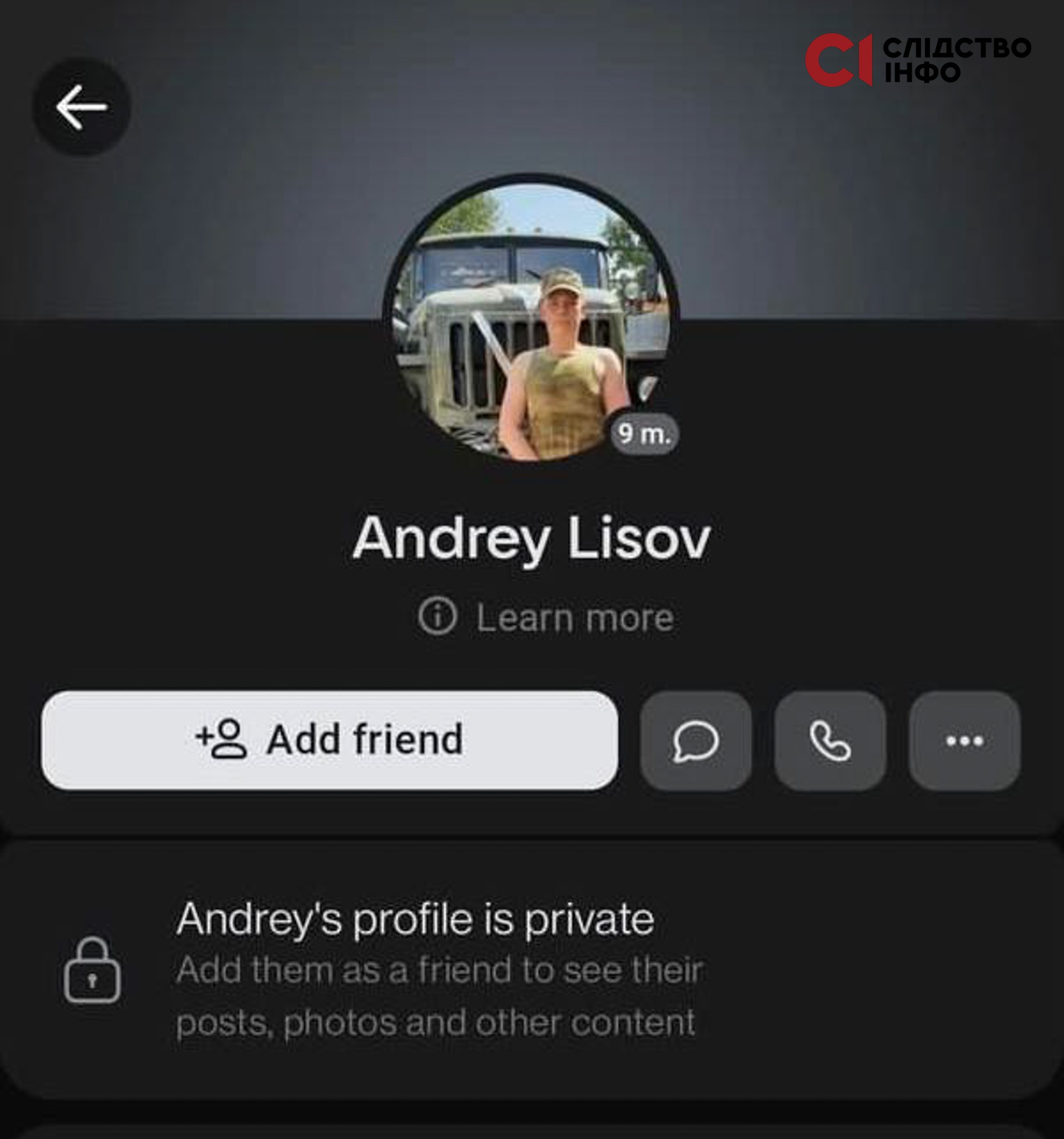Call Andrey Lisov with the phone button
The image size is (1064, 1139).
[x=831, y=741]
